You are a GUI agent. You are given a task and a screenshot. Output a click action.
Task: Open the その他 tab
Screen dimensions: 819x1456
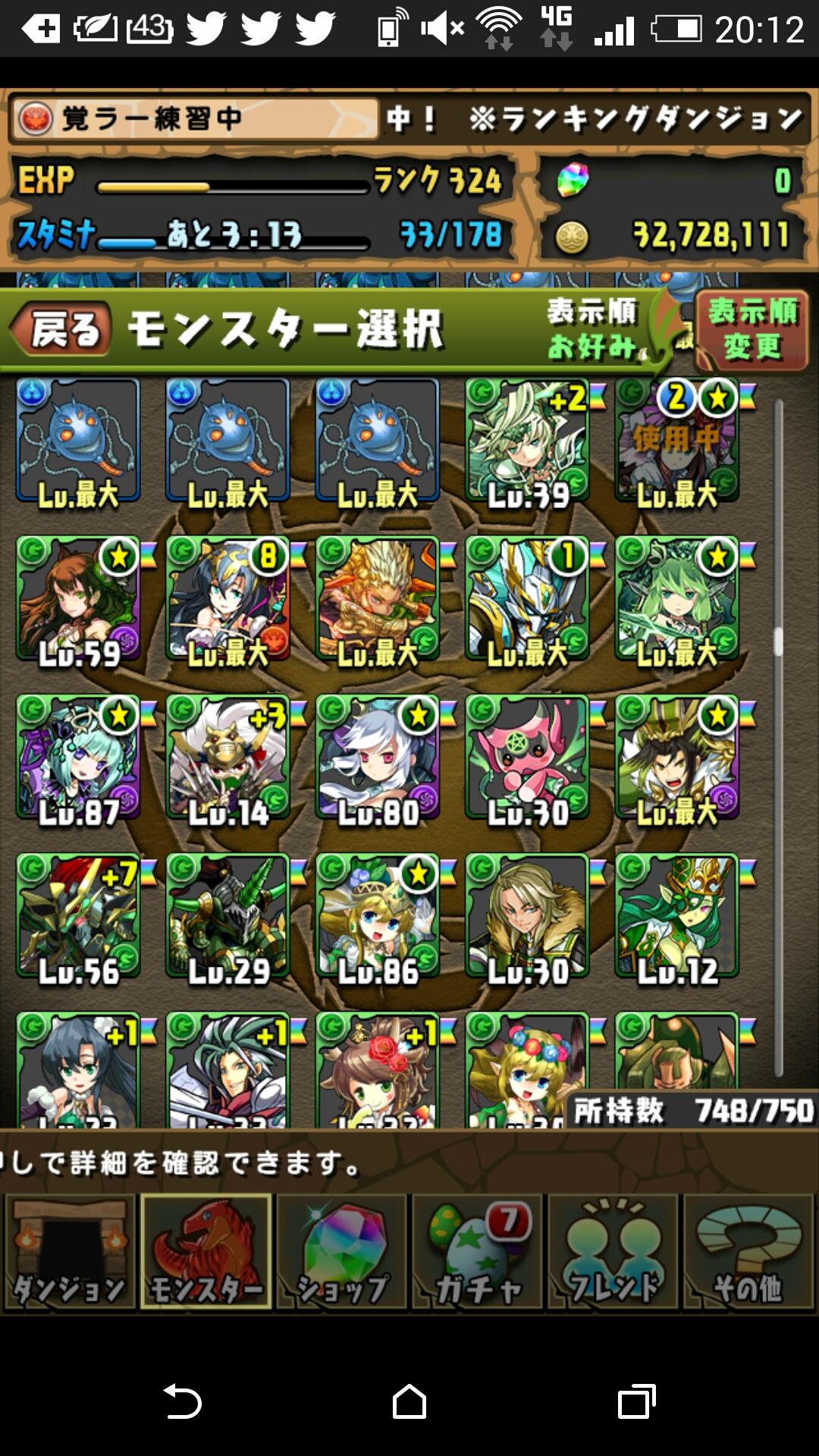(x=749, y=1253)
